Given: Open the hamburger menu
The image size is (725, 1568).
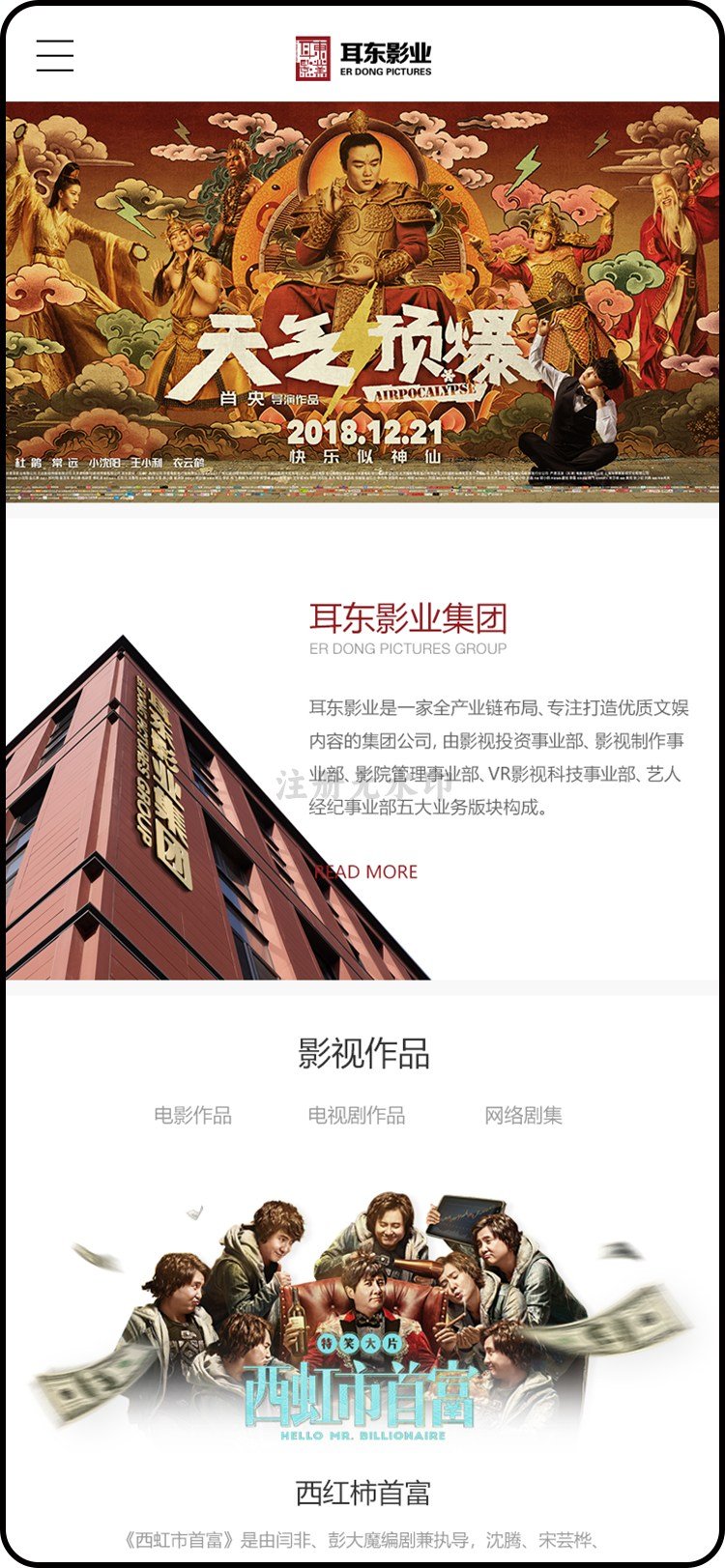Looking at the screenshot, I should coord(55,55).
